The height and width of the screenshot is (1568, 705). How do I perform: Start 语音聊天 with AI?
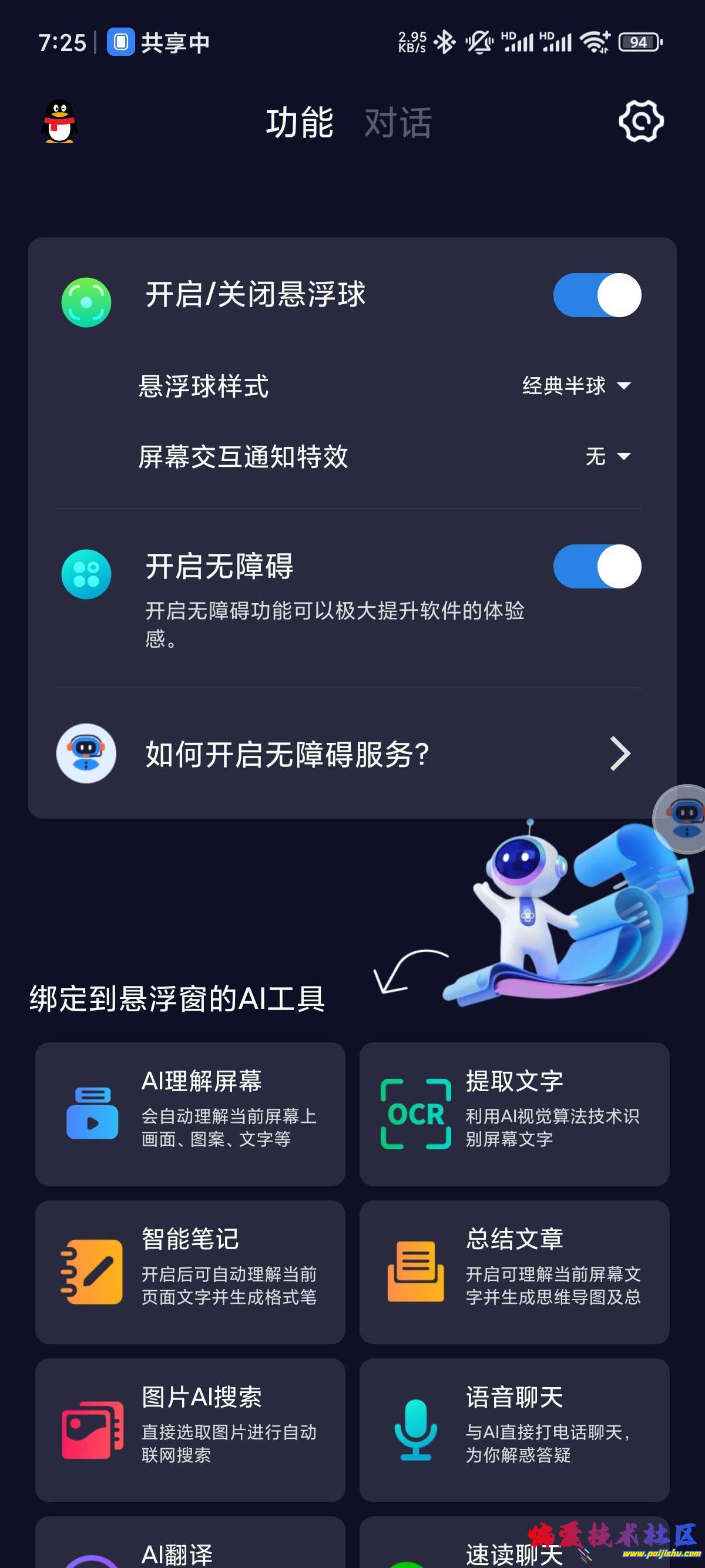pos(514,1429)
